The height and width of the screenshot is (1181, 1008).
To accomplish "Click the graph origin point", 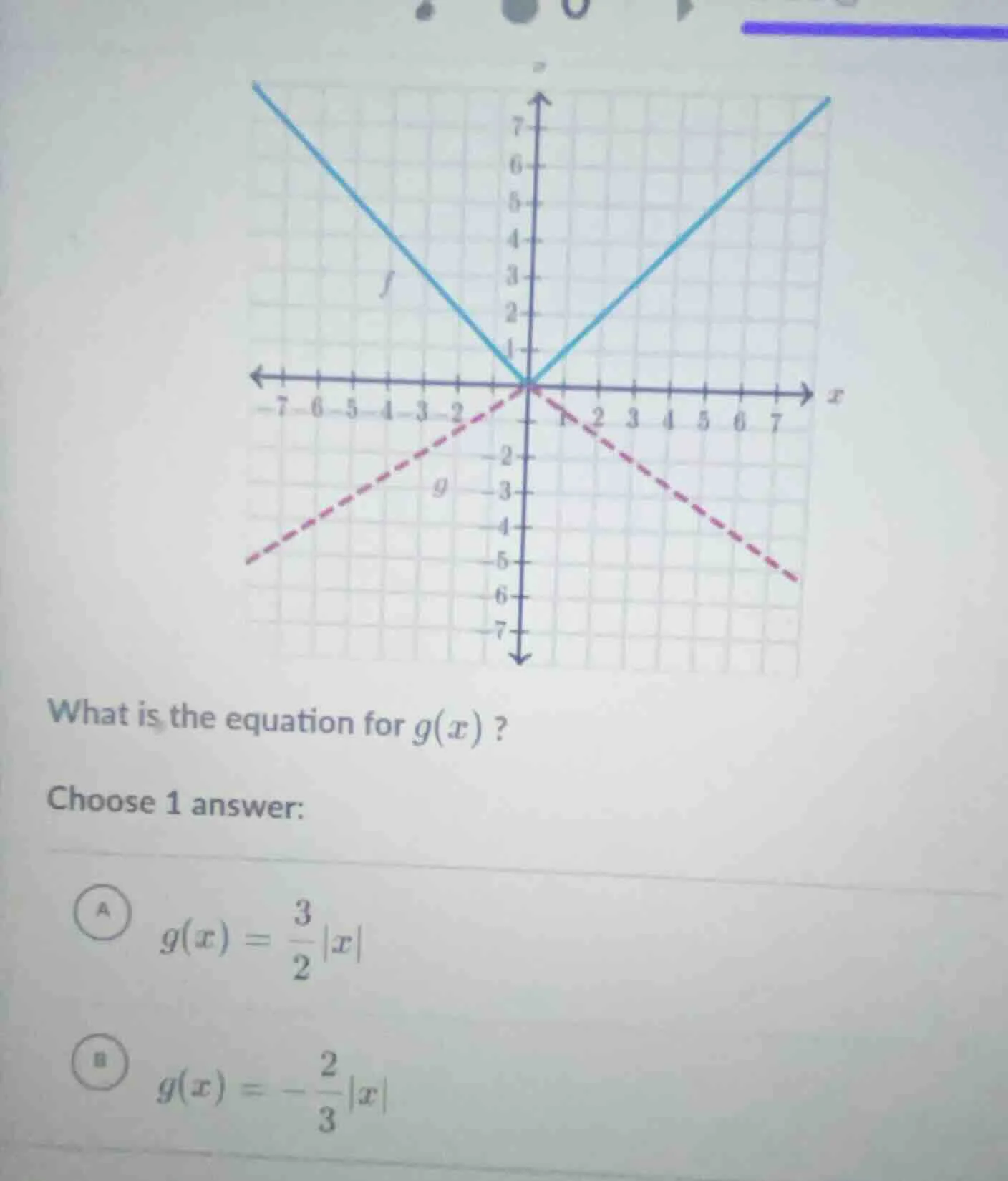I will [x=528, y=385].
